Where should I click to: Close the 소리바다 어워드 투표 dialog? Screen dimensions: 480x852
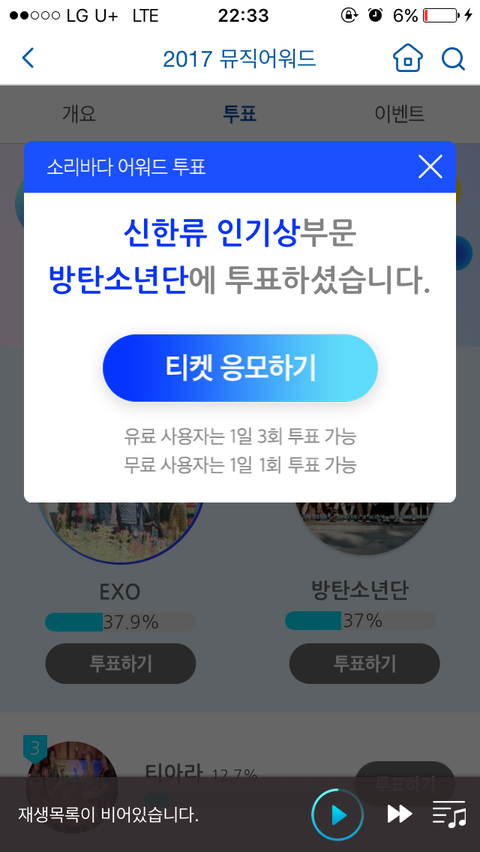(x=430, y=166)
